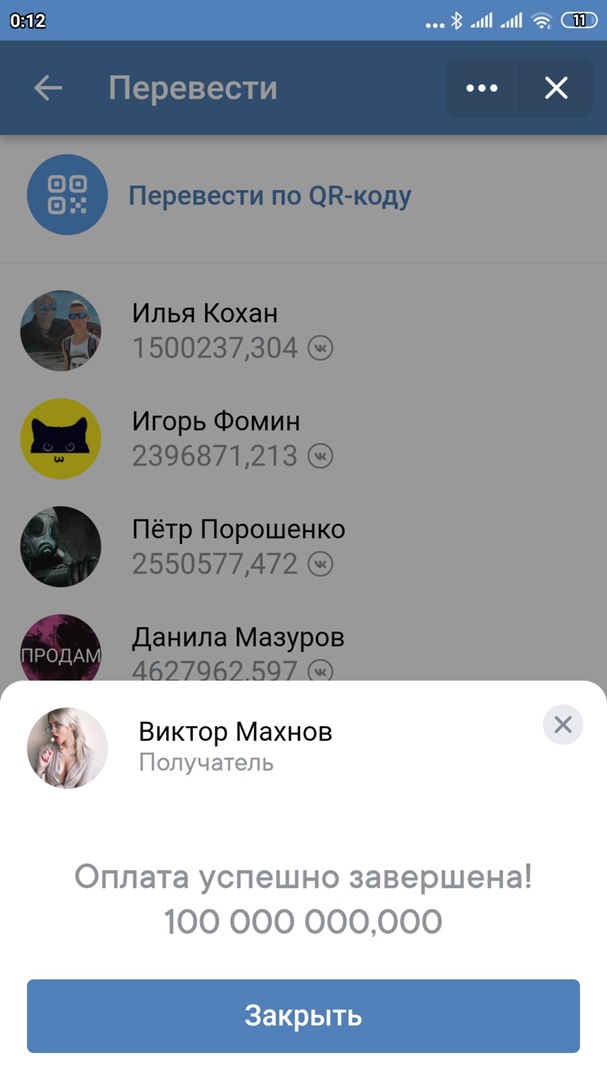Close the mini app with the X
The width and height of the screenshot is (607, 1080).
[x=556, y=88]
